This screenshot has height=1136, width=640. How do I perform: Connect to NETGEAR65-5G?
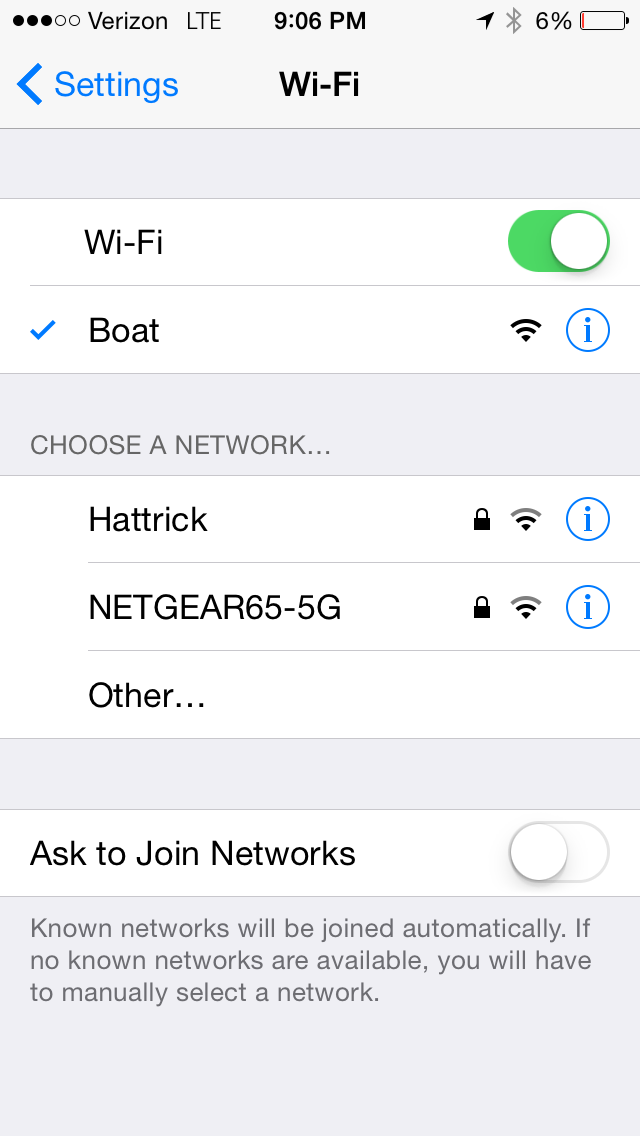click(x=215, y=607)
